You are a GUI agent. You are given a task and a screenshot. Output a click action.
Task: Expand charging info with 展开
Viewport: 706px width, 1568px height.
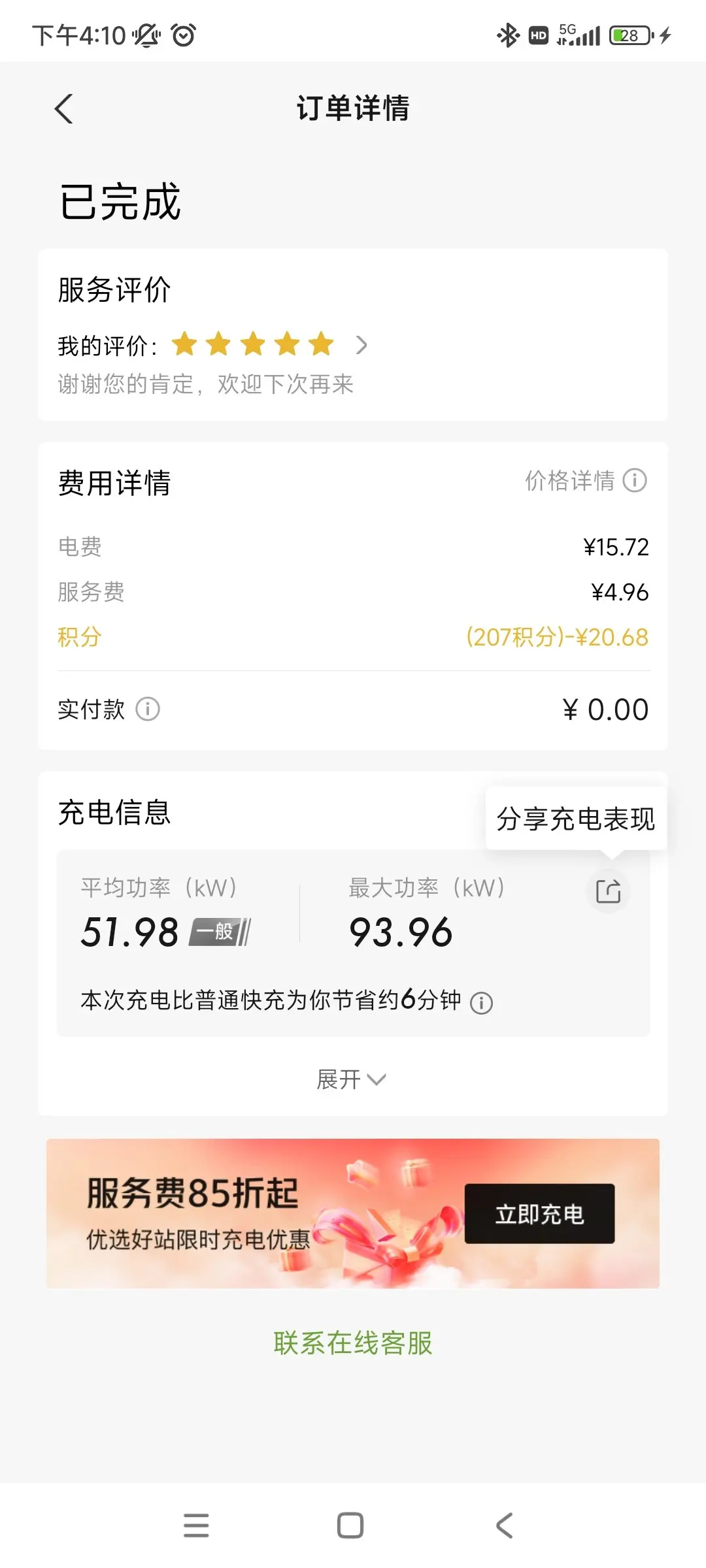pos(352,1079)
